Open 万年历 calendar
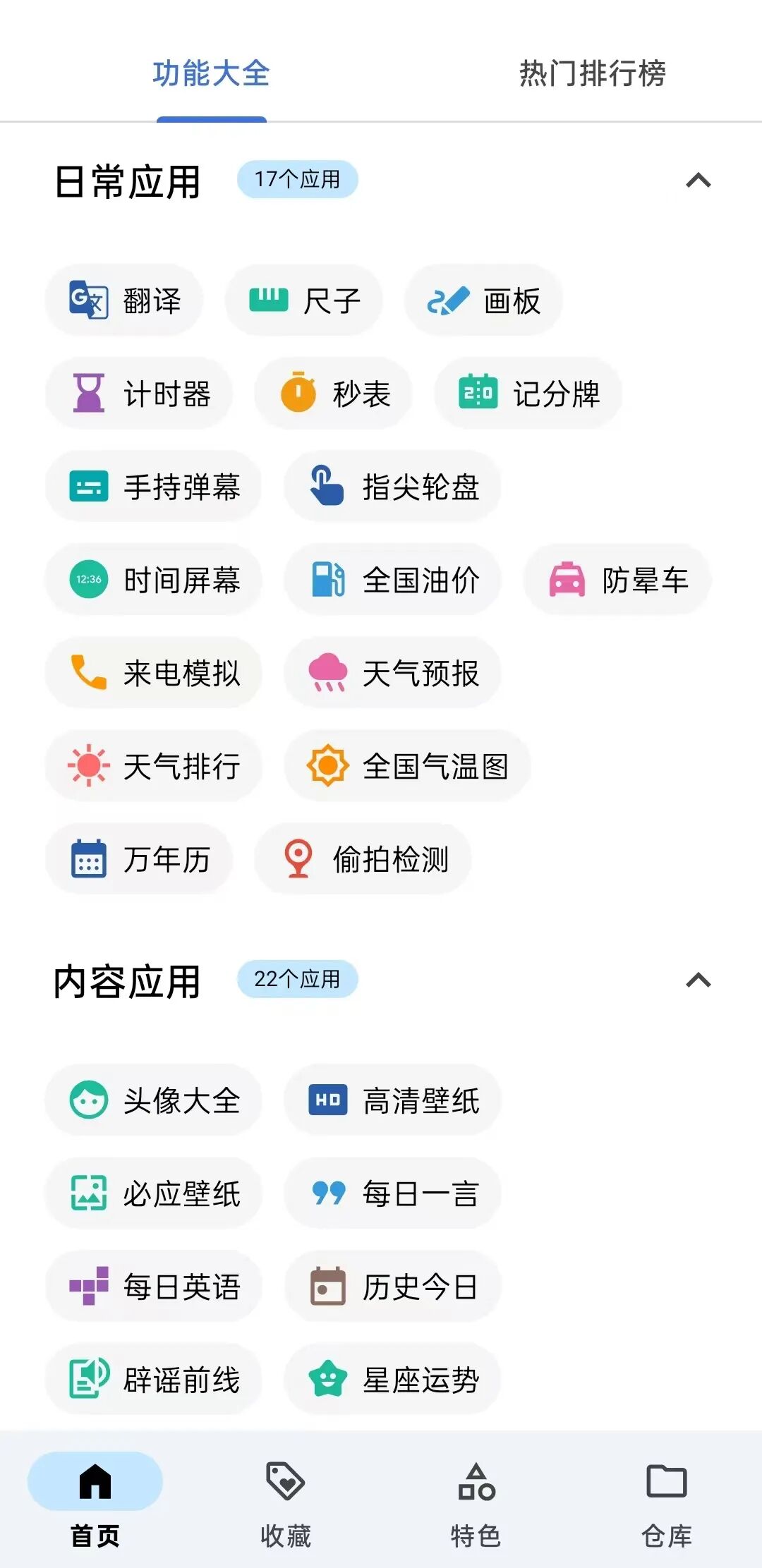This screenshot has width=762, height=1568. click(x=139, y=859)
